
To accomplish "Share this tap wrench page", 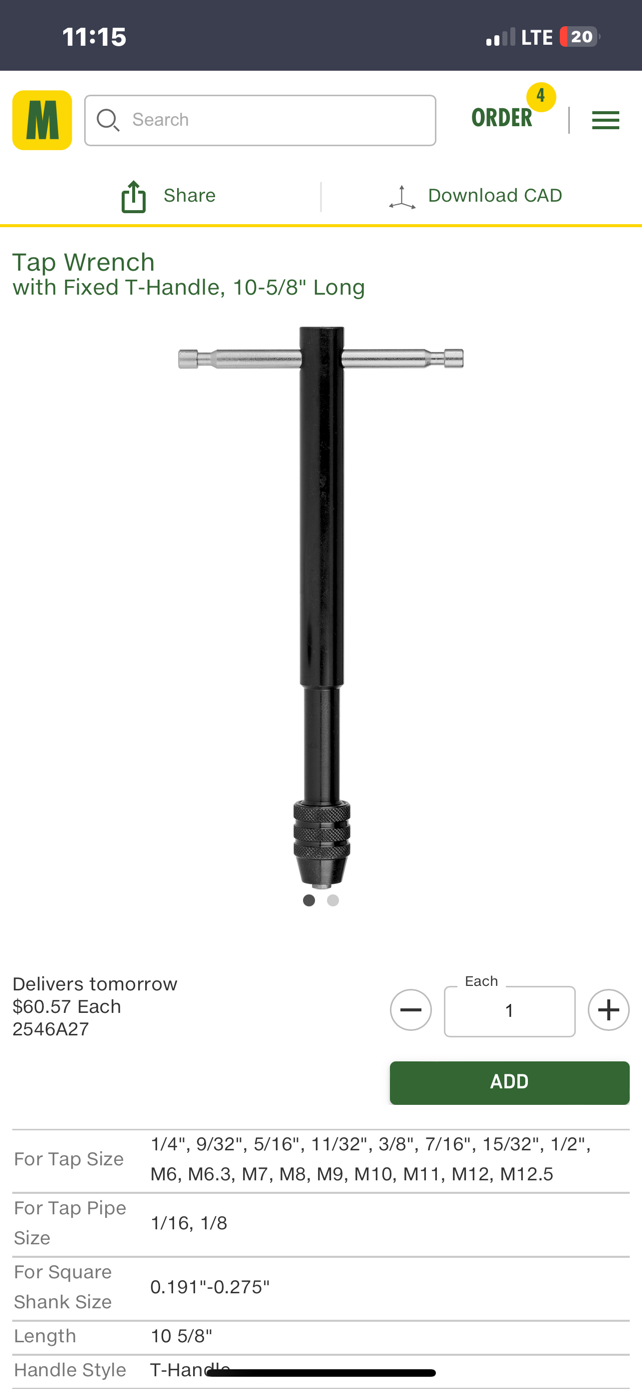I will (x=167, y=196).
